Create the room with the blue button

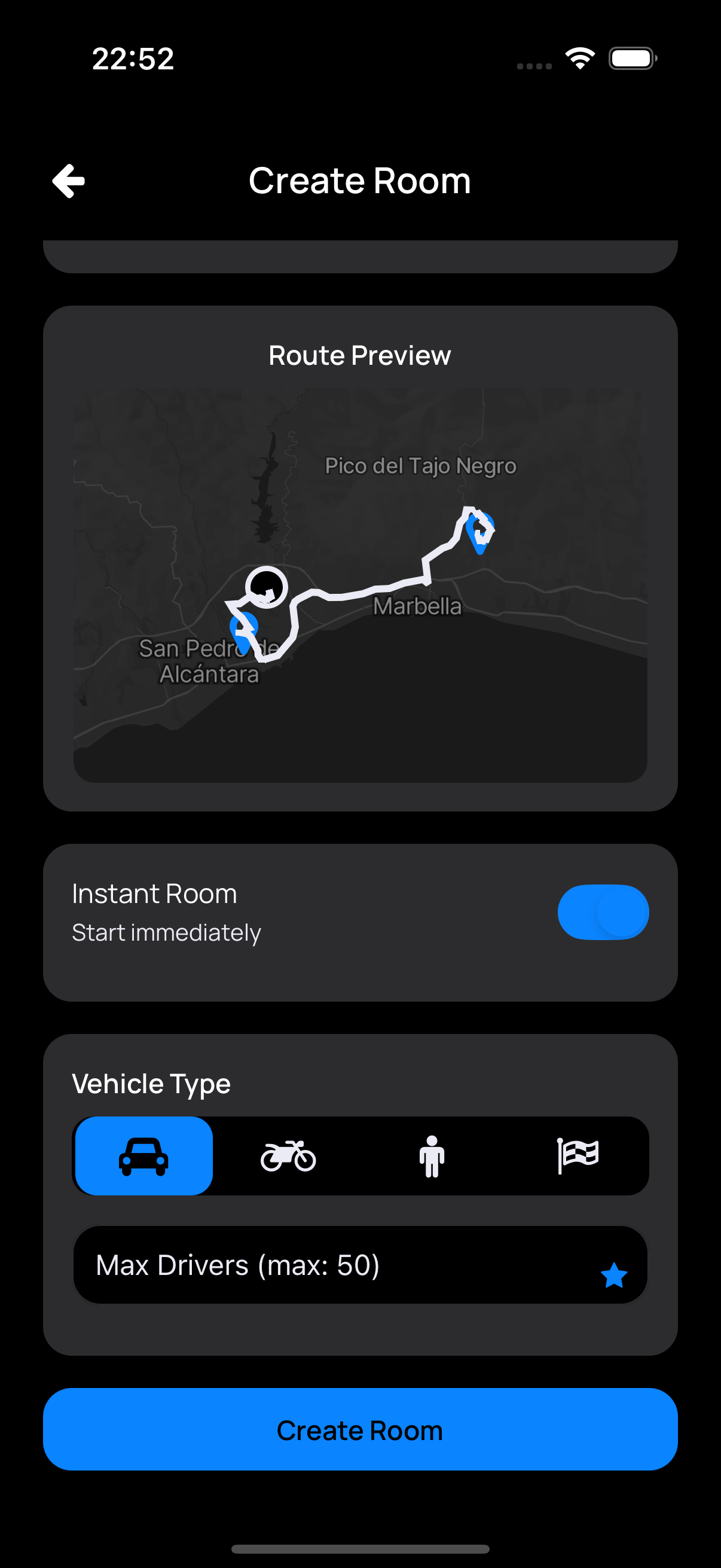[x=360, y=1429]
